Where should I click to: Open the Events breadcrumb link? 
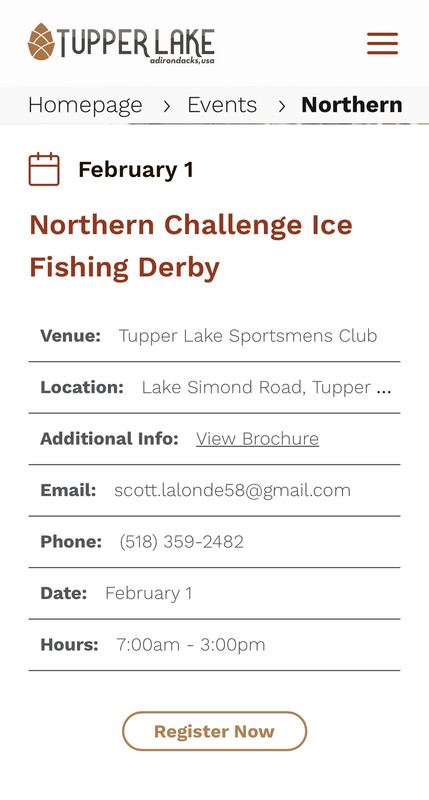[222, 105]
